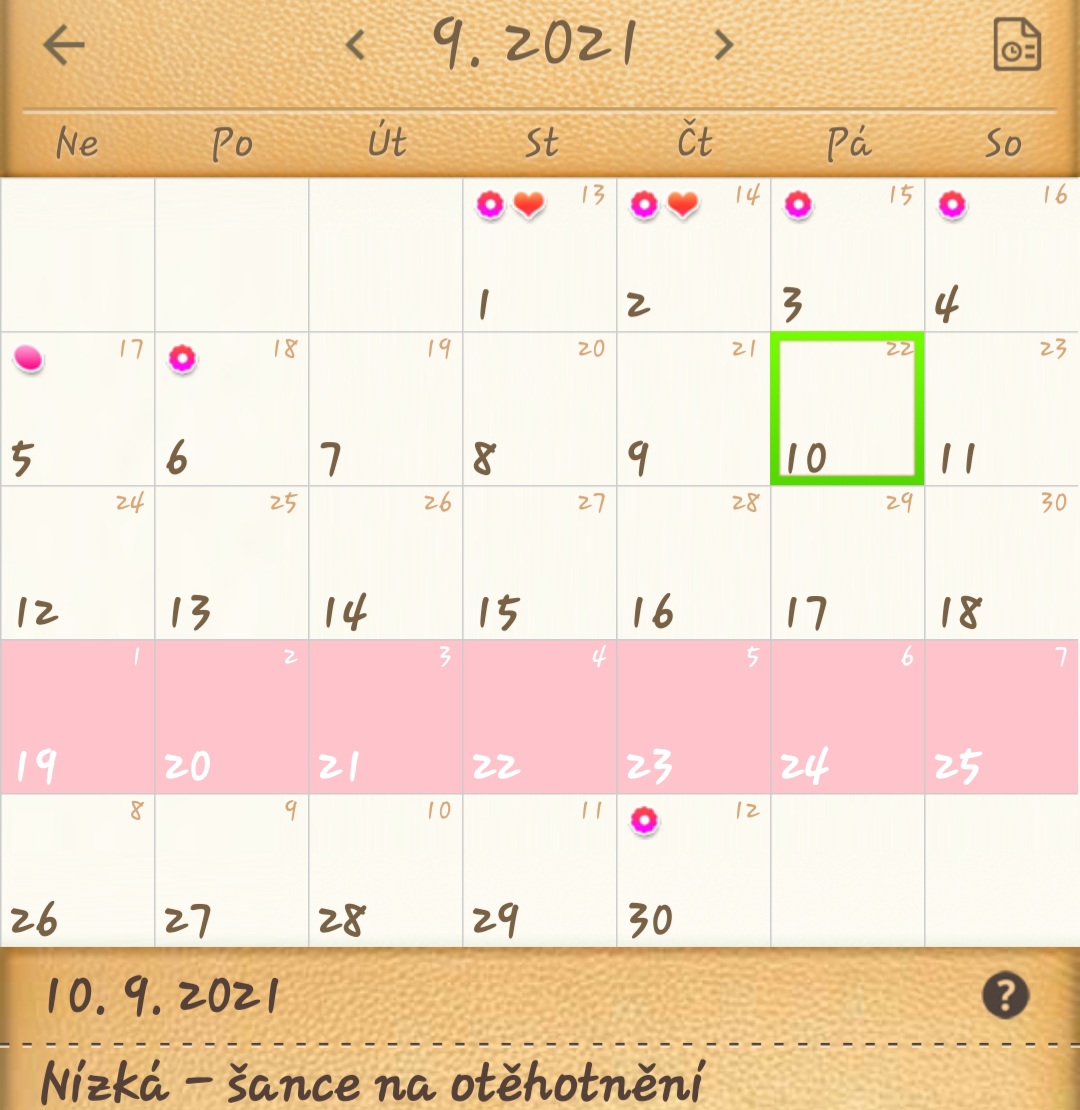Open day 15 in the calendar
Screen dimensions: 1080x1110
pos(540,563)
